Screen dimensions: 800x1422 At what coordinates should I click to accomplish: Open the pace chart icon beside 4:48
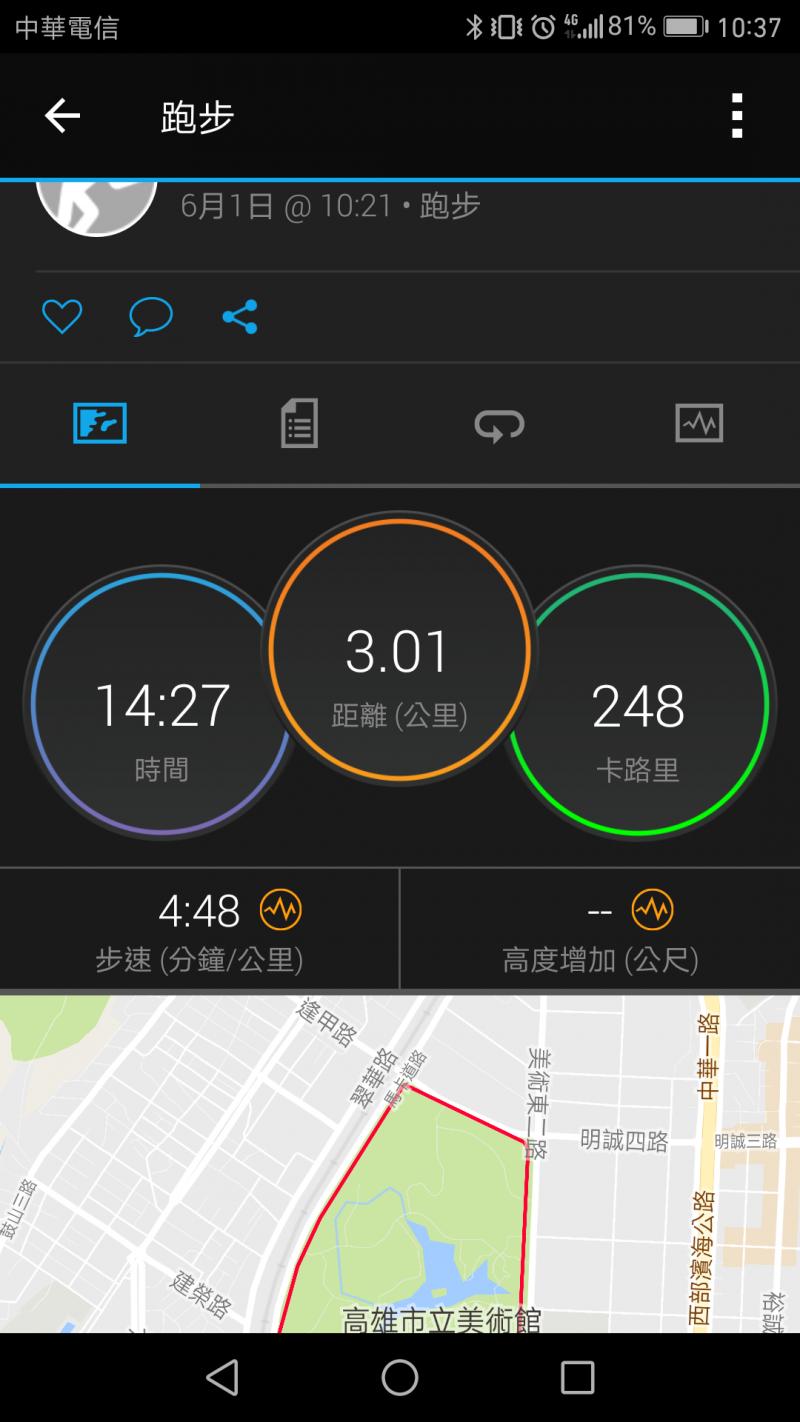(280, 910)
